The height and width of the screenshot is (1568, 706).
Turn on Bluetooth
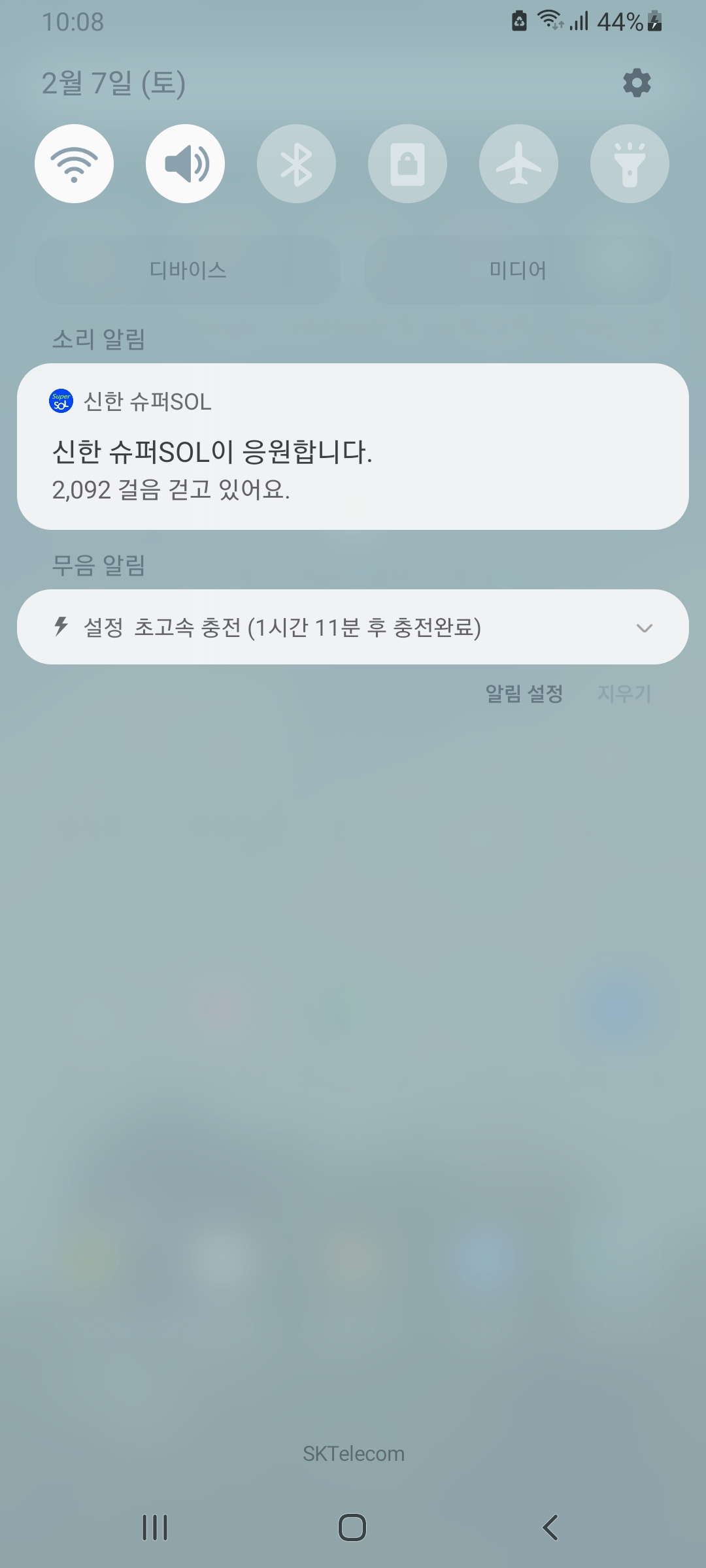[296, 163]
